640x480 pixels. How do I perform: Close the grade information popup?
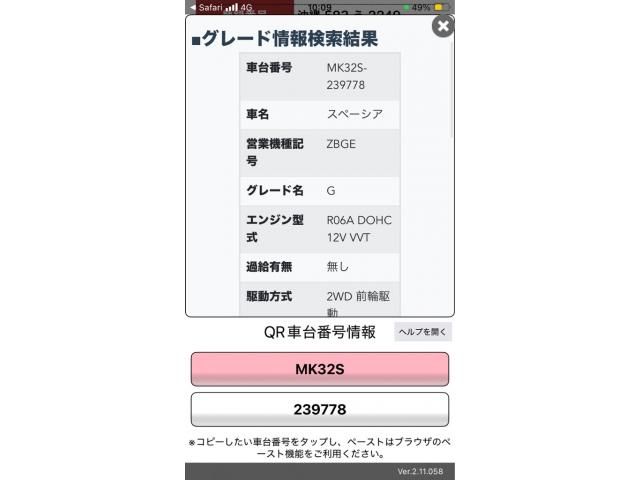coord(442,26)
